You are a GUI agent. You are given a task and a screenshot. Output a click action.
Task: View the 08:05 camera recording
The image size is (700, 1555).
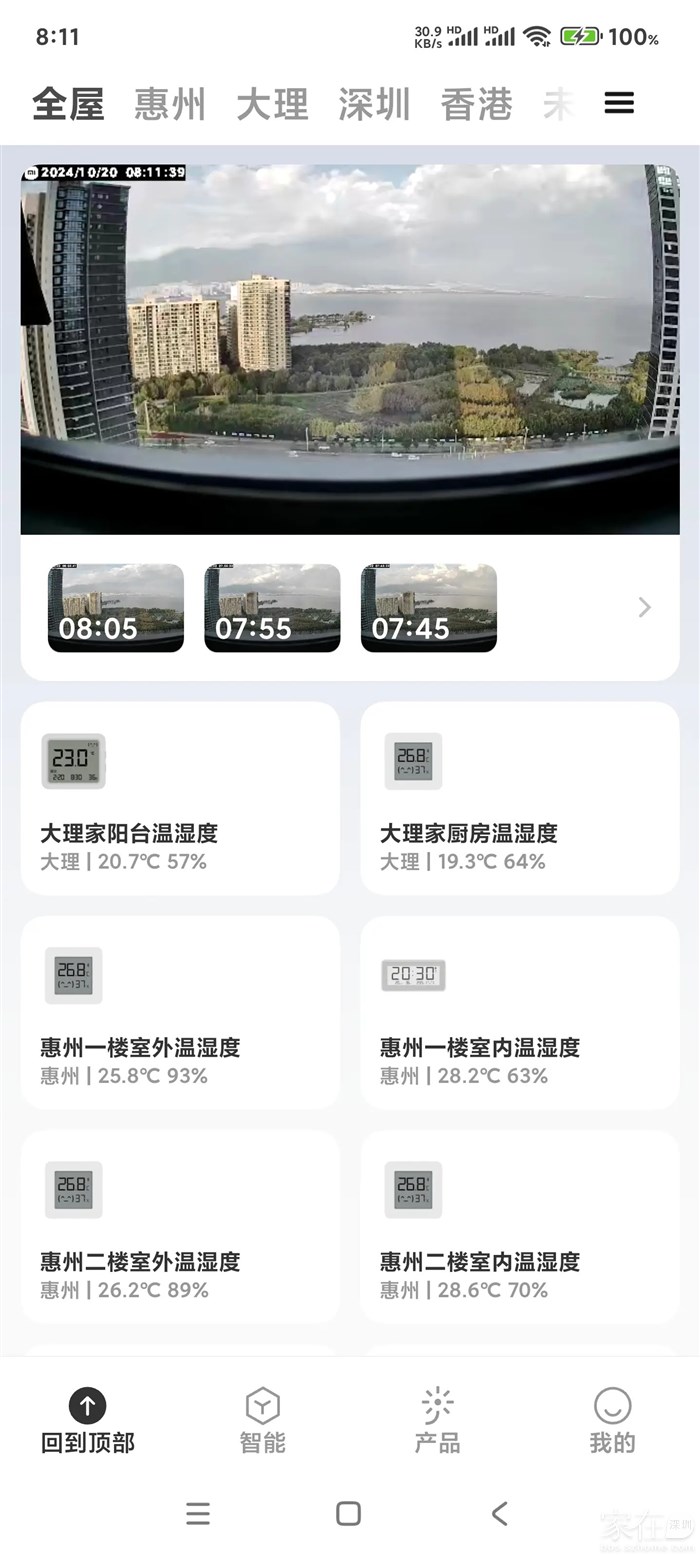116,608
